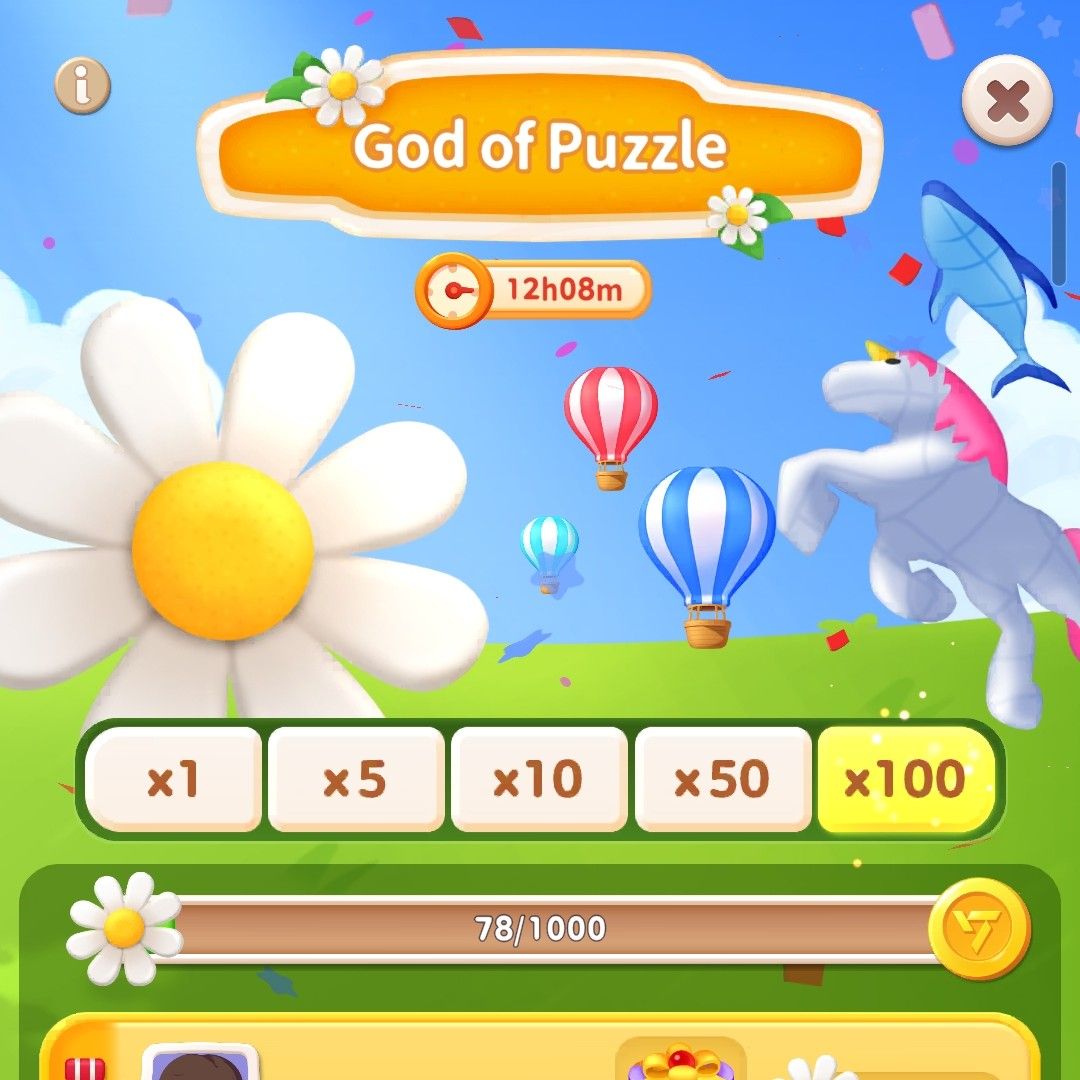Select the x1 multiplier

(174, 780)
